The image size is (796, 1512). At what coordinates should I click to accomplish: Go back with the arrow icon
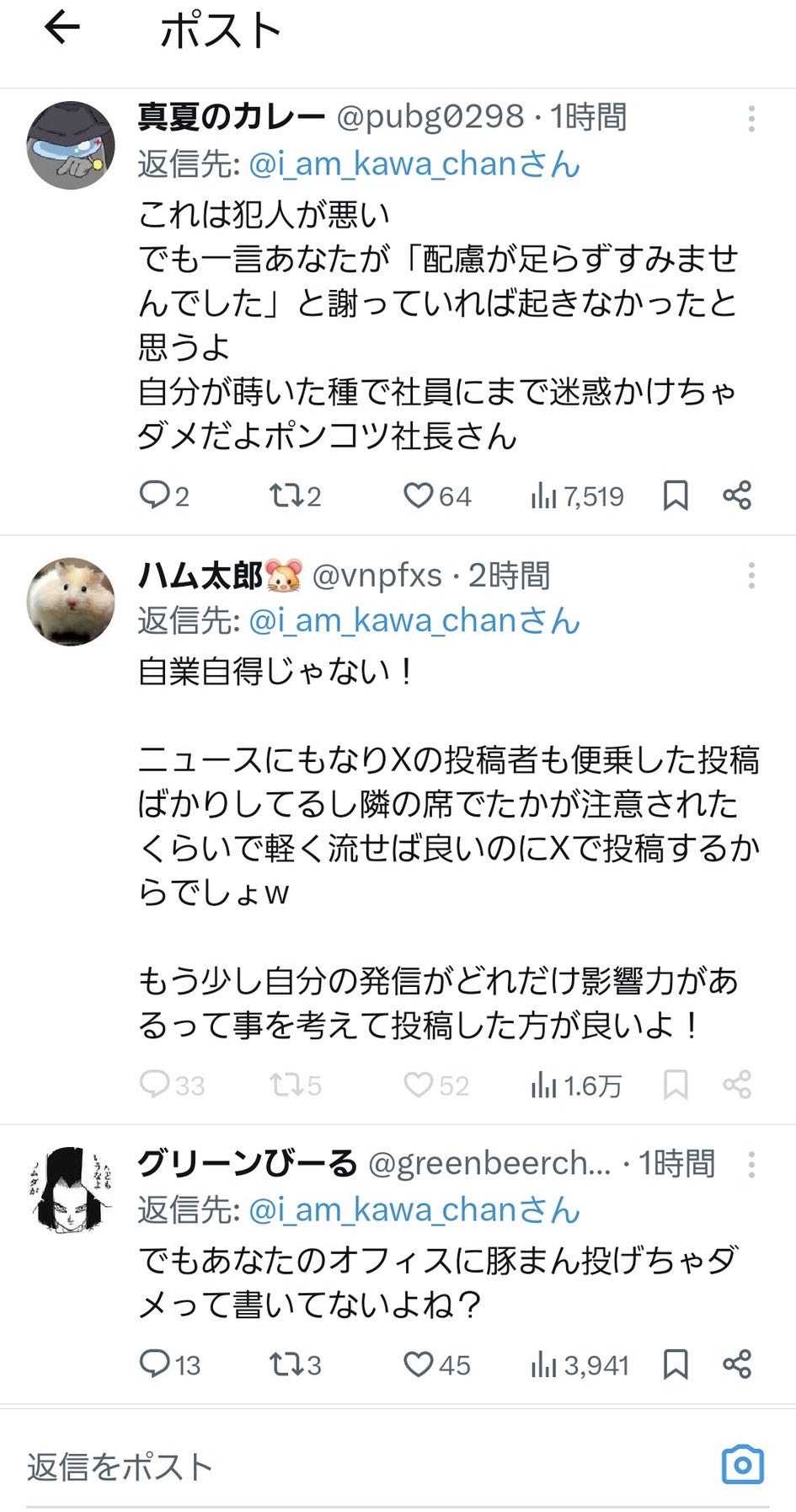tap(61, 29)
